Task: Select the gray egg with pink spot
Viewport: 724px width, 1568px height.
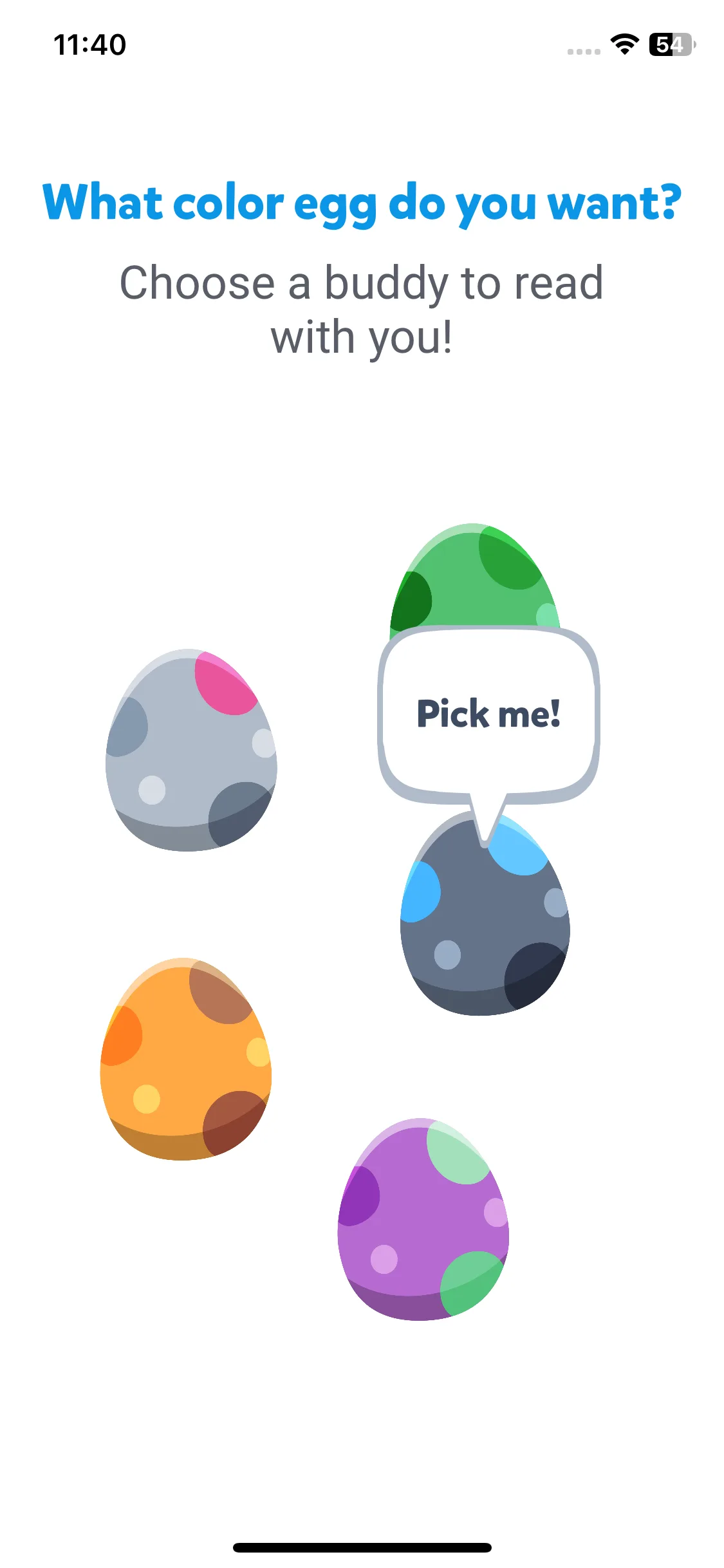Action: 191,751
